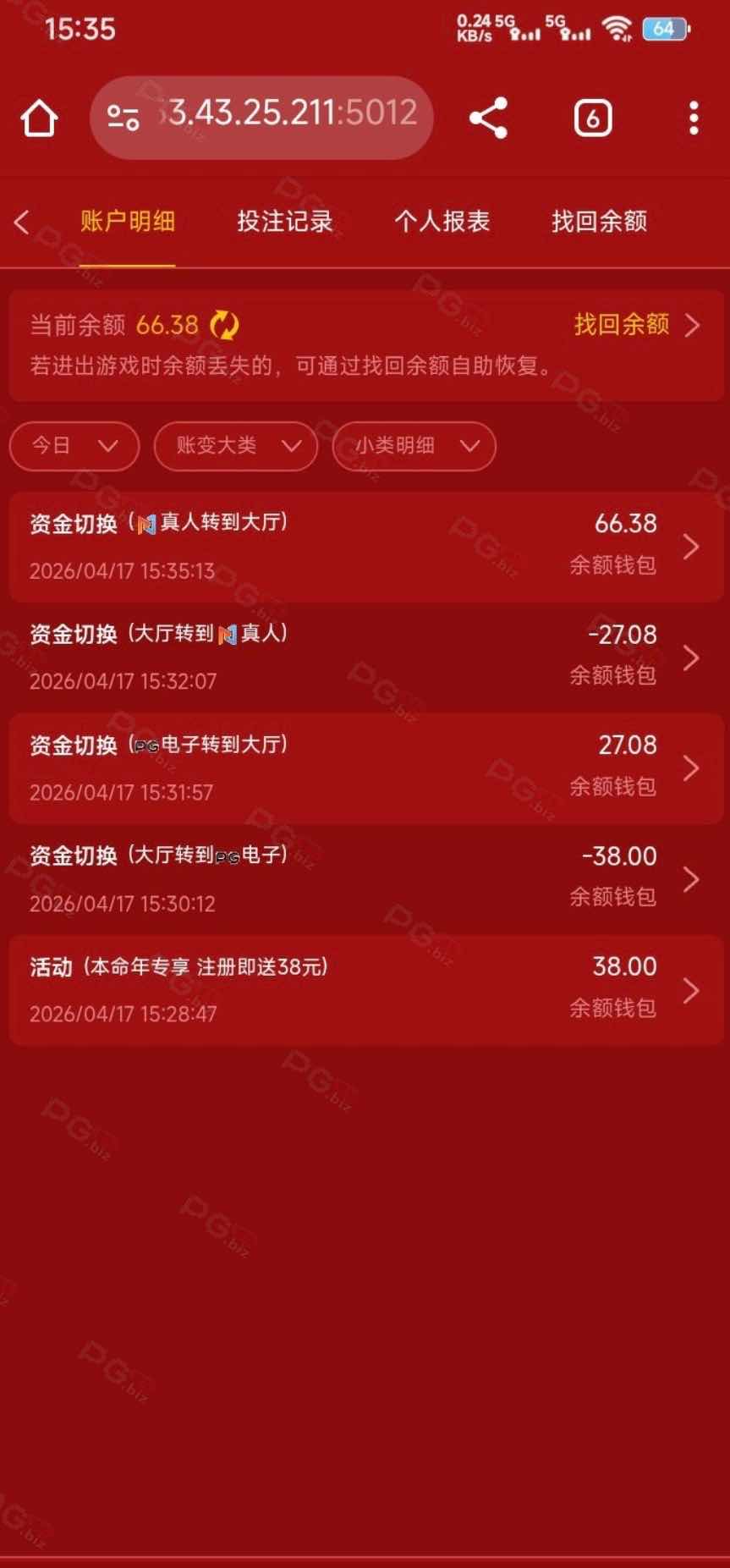Tap the address bar showing 3.43.25.211:5012
Screen dimensions: 730x1568
pos(262,116)
